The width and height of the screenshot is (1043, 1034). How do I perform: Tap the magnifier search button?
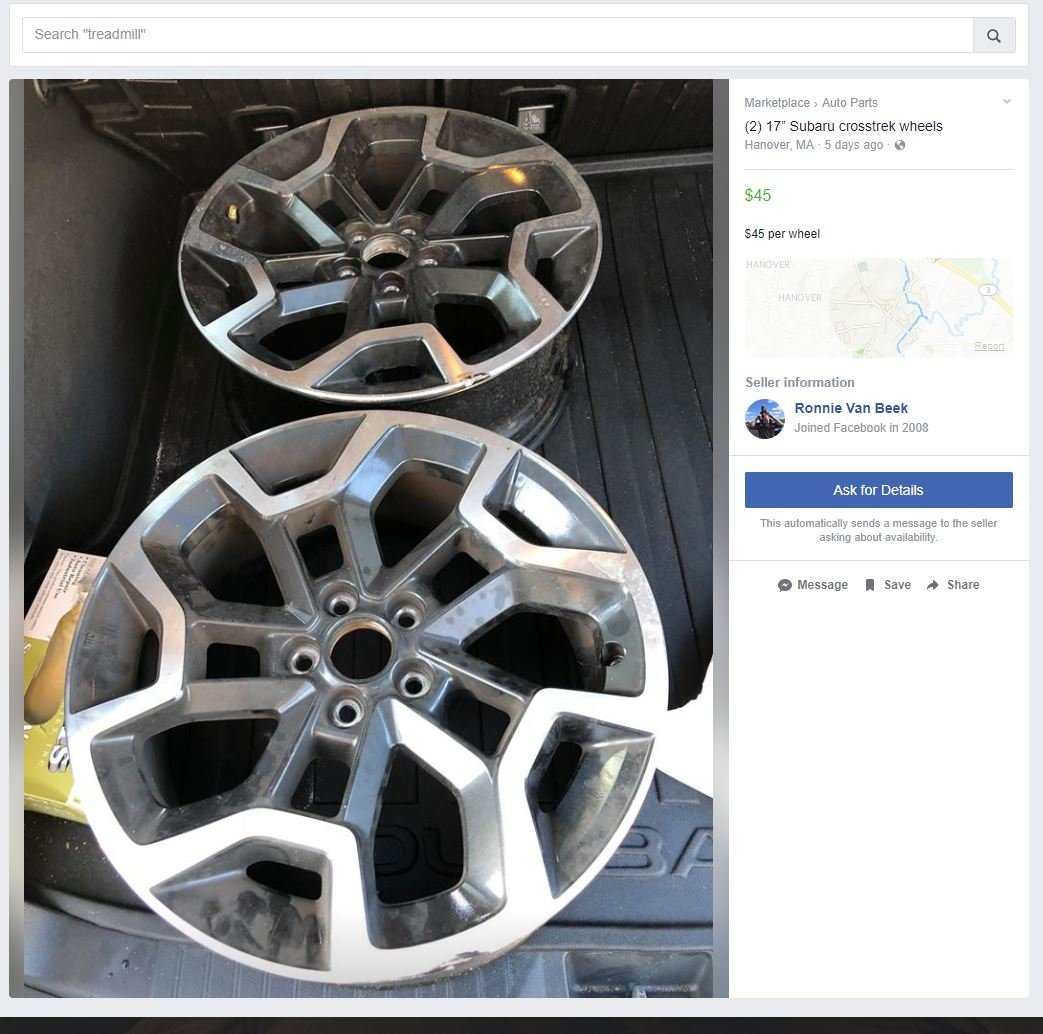[x=993, y=35]
